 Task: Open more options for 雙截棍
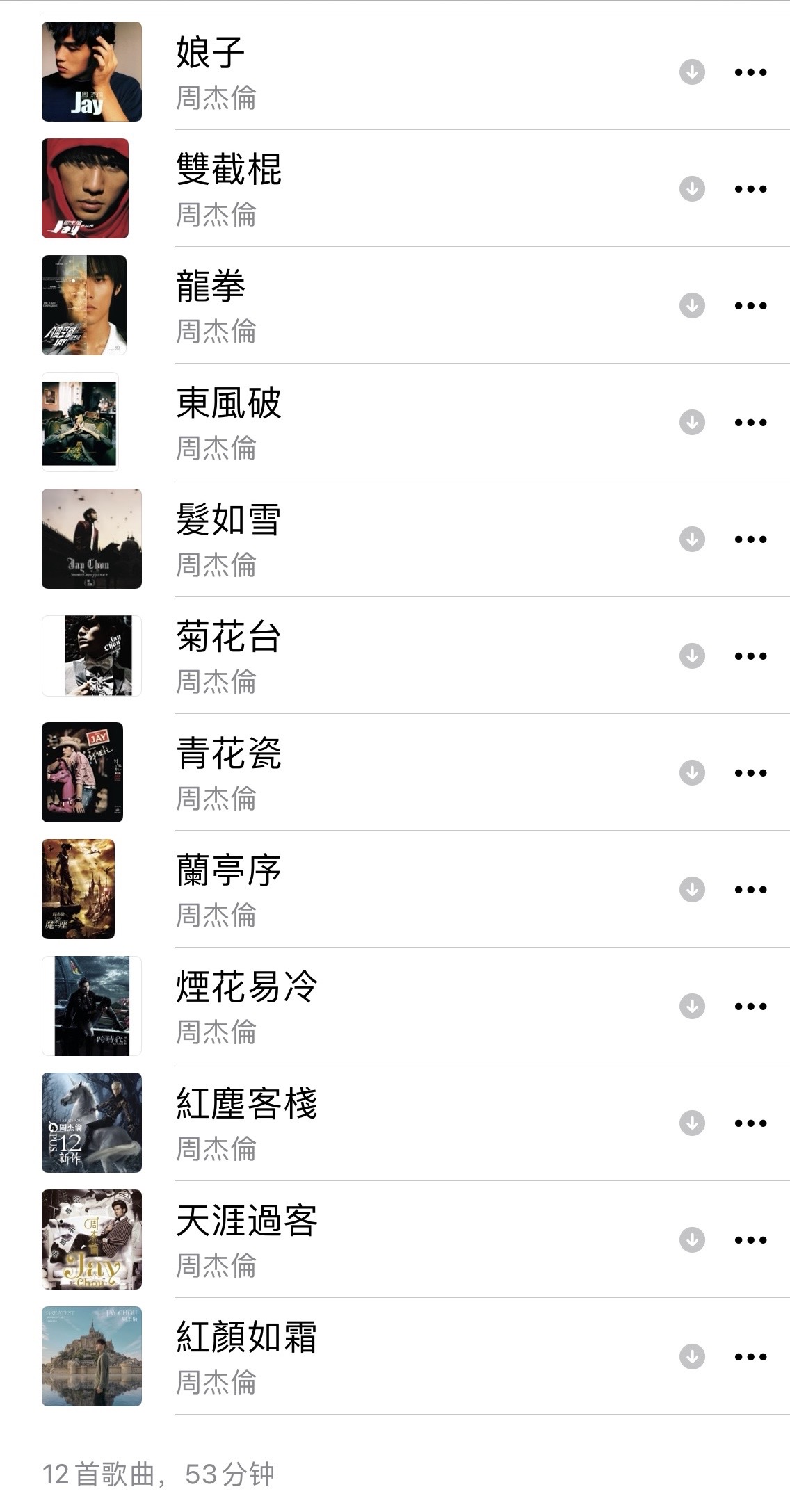(x=750, y=188)
